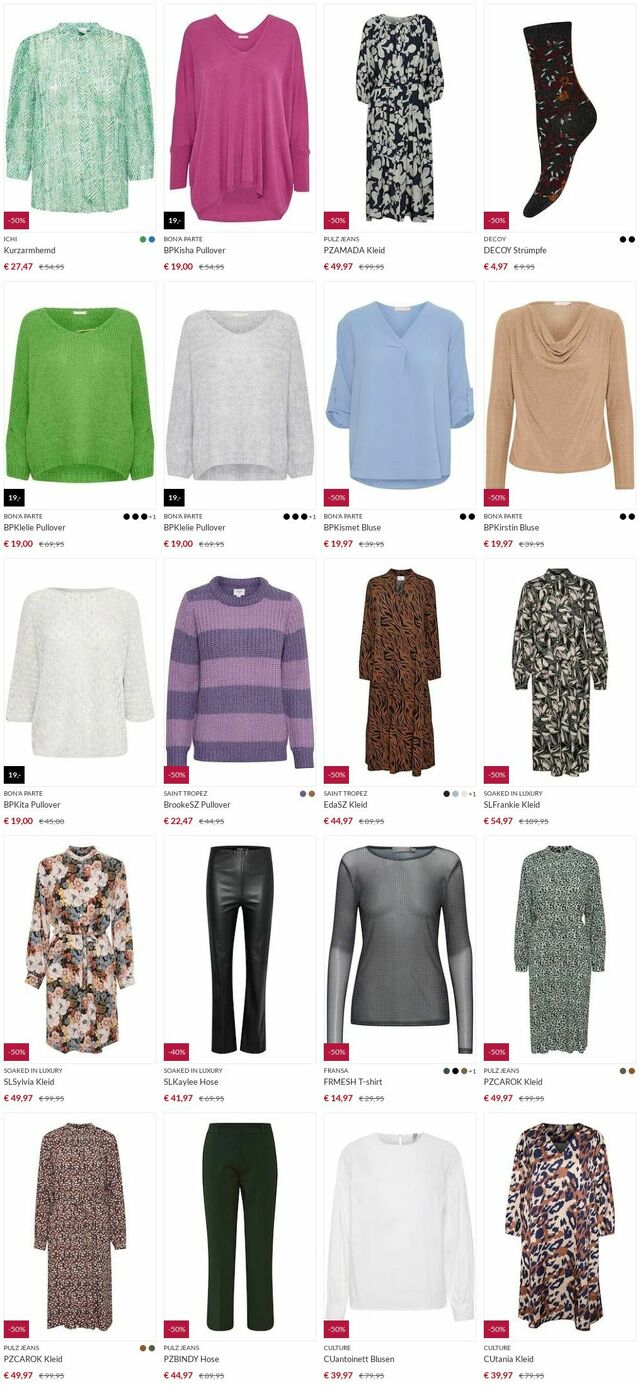Viewport: 640px width, 1386px height.
Task: View the beige BPKirstin Bluse
Action: pyautogui.click(x=560, y=395)
